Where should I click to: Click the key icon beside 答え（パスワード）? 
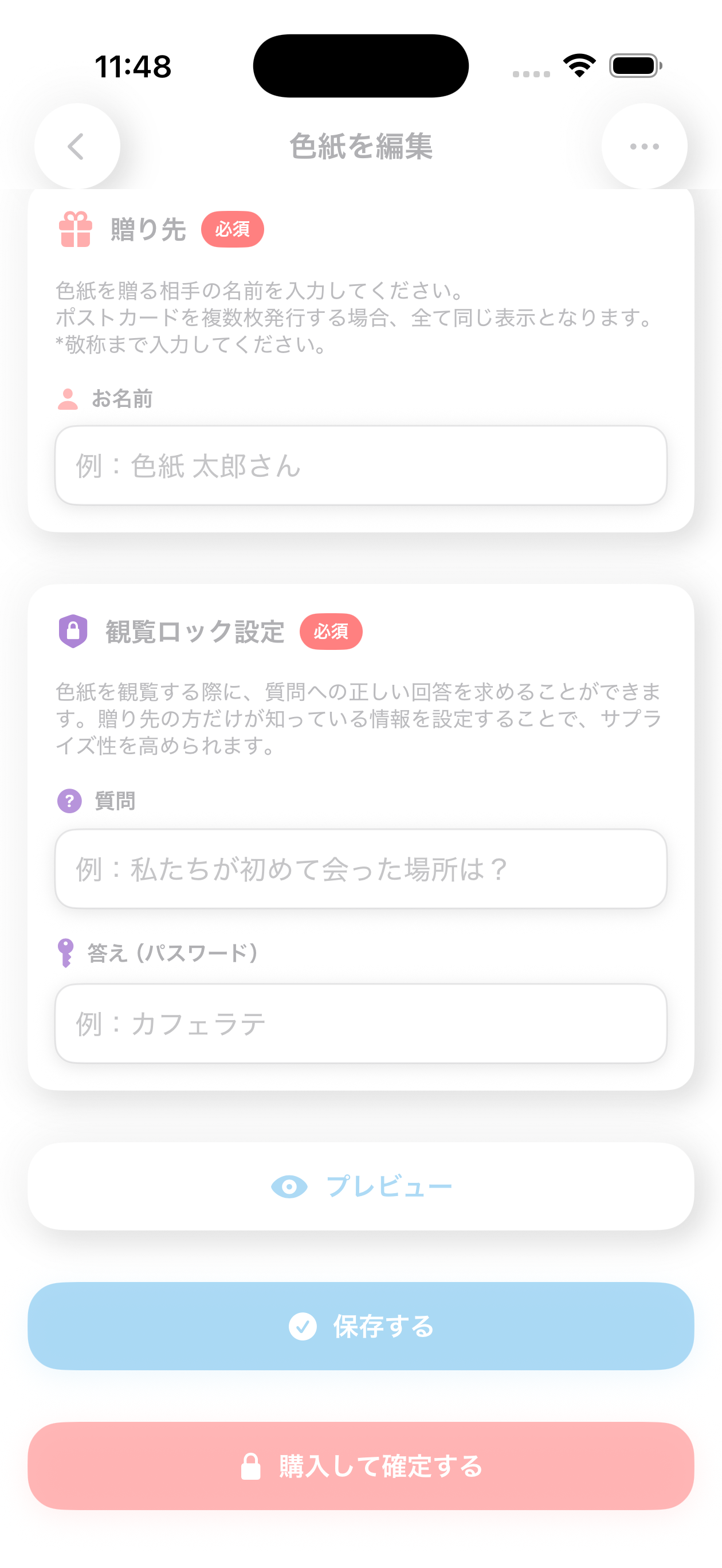pyautogui.click(x=67, y=952)
